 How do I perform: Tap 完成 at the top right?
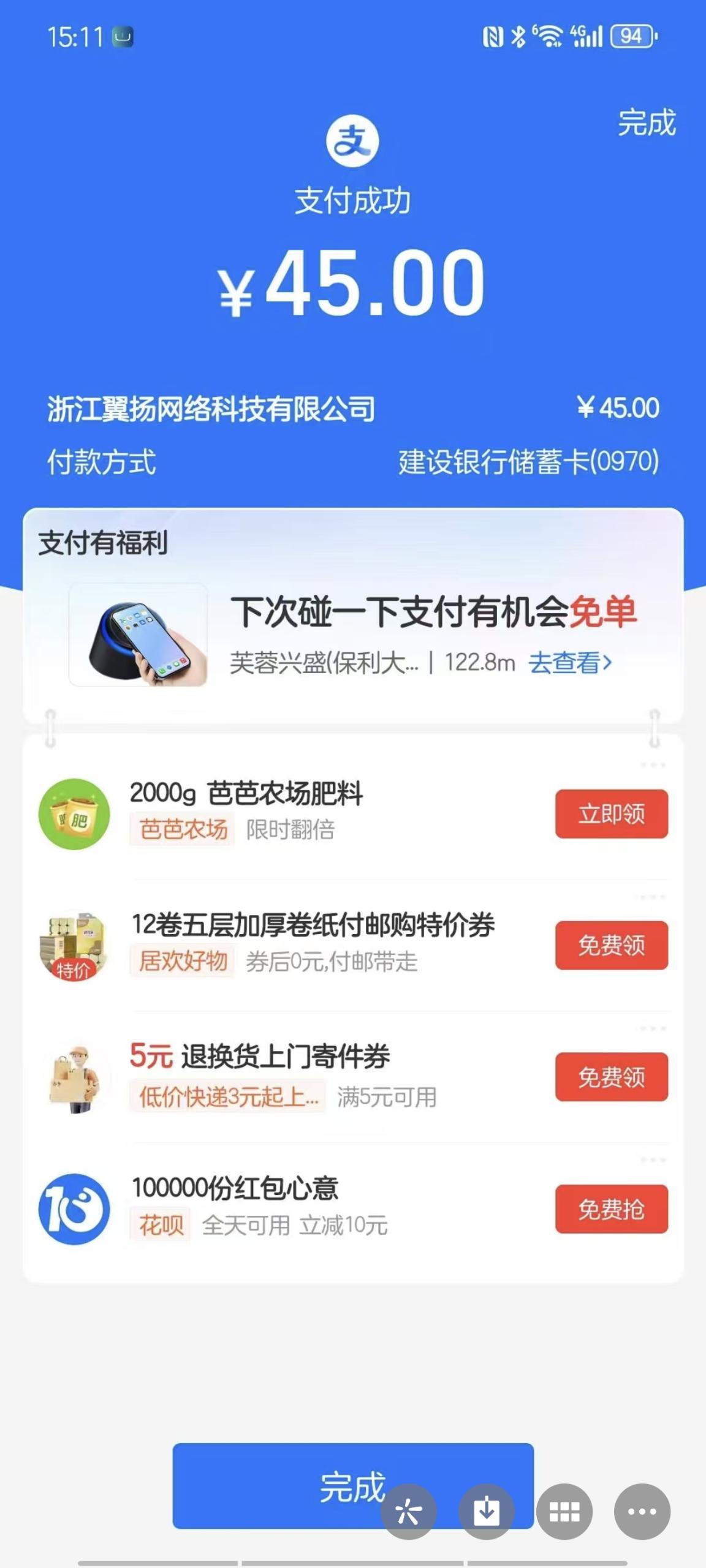(646, 123)
